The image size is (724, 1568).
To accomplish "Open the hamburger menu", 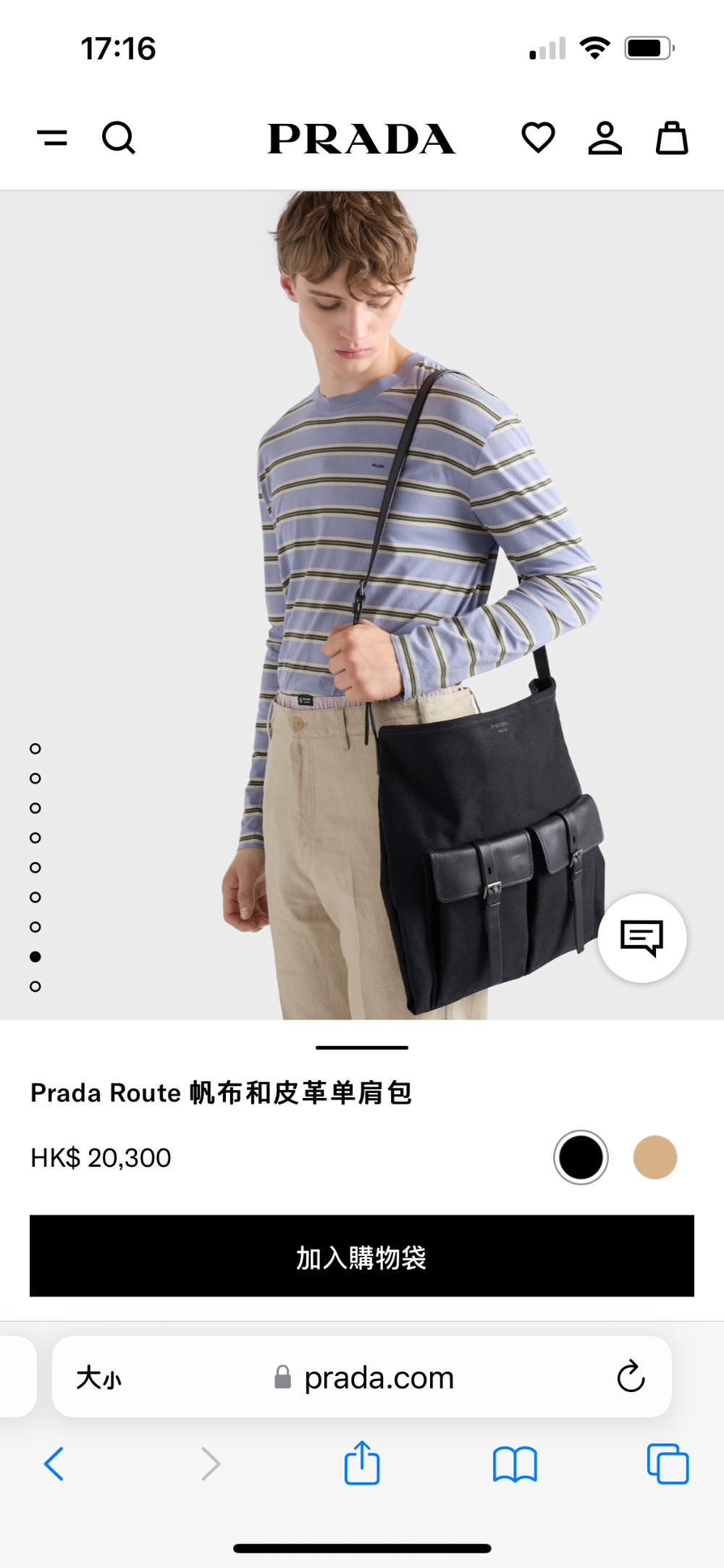I will pyautogui.click(x=52, y=138).
